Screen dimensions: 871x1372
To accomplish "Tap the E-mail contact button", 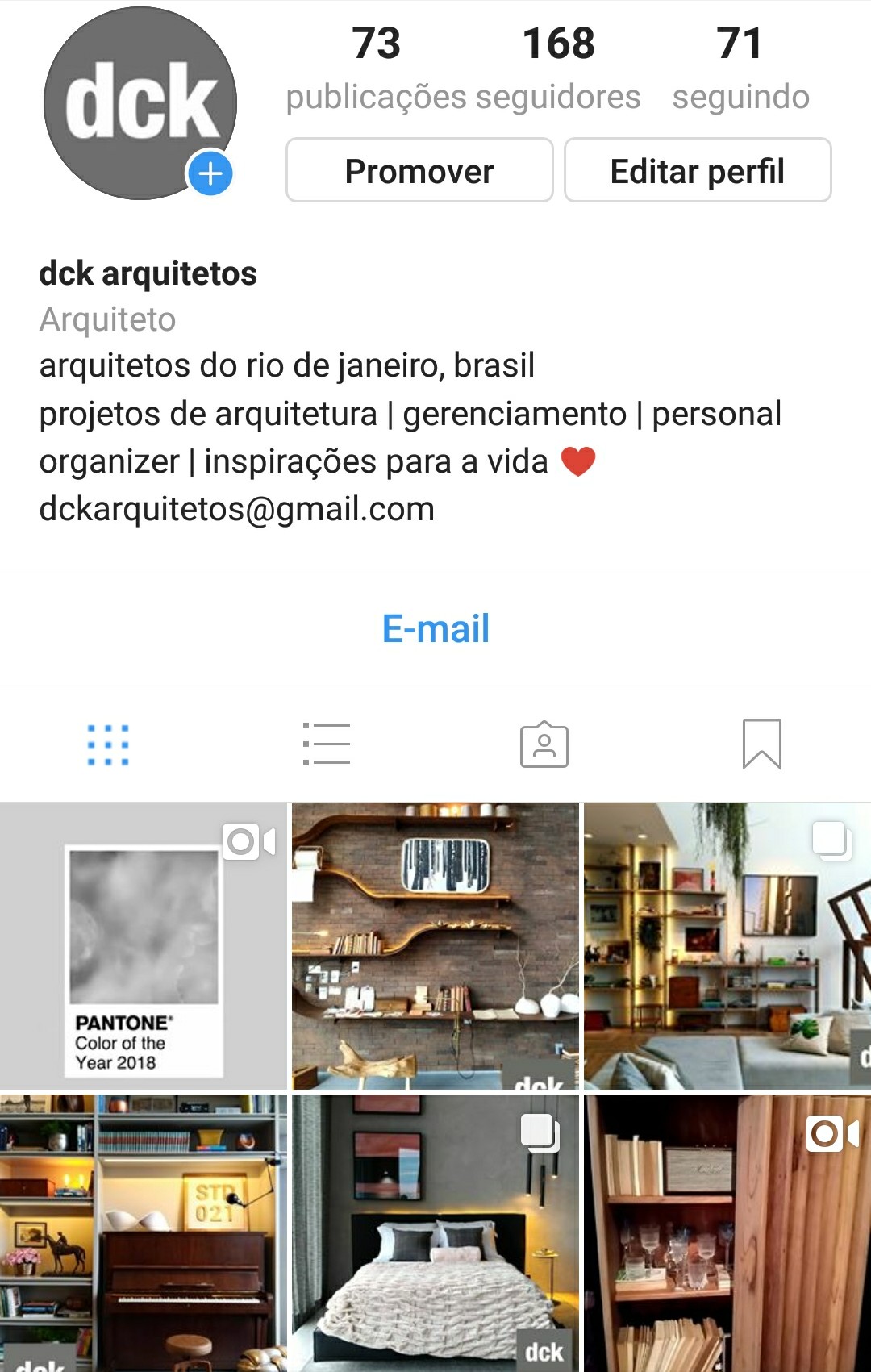I will pyautogui.click(x=435, y=628).
